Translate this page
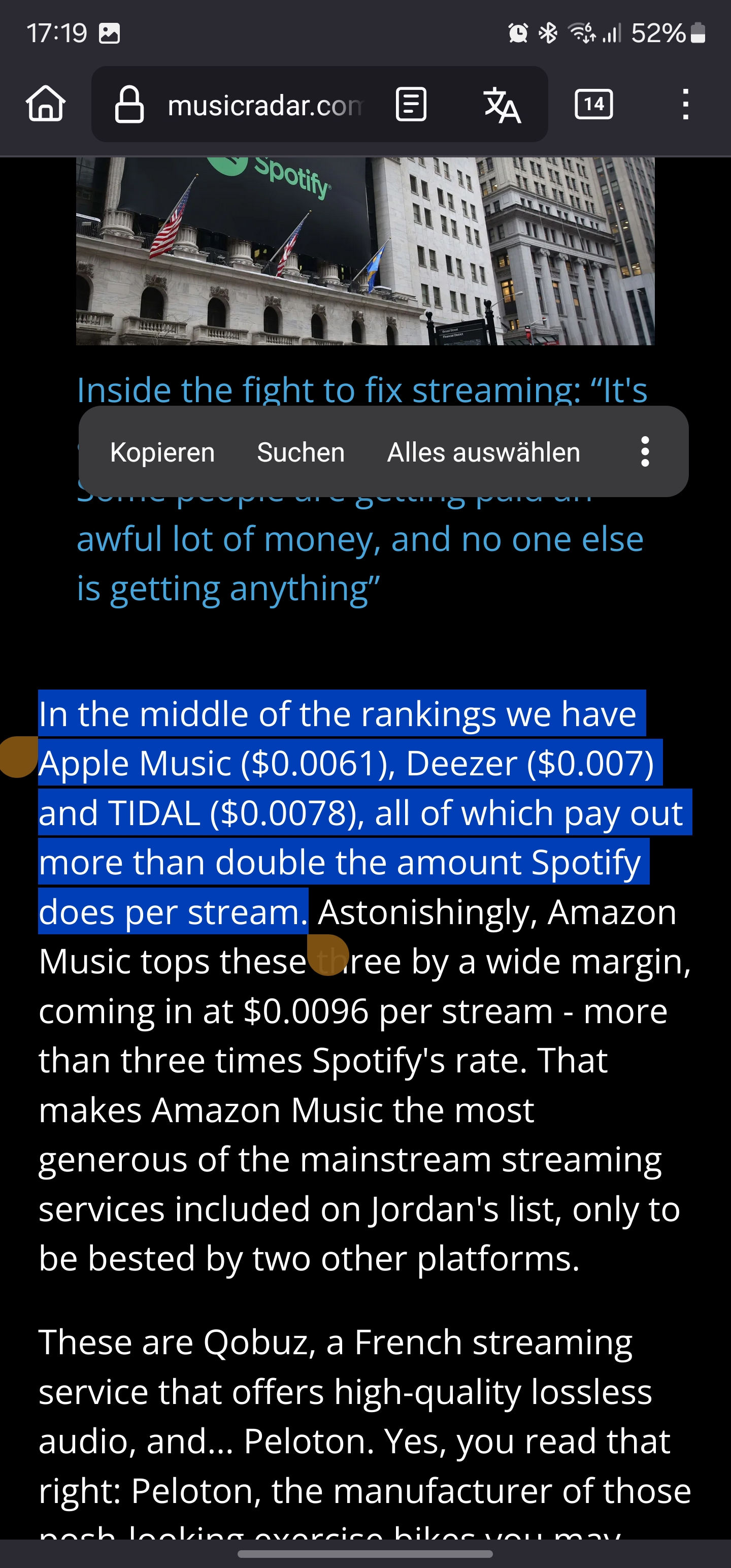The image size is (731, 1568). [502, 104]
